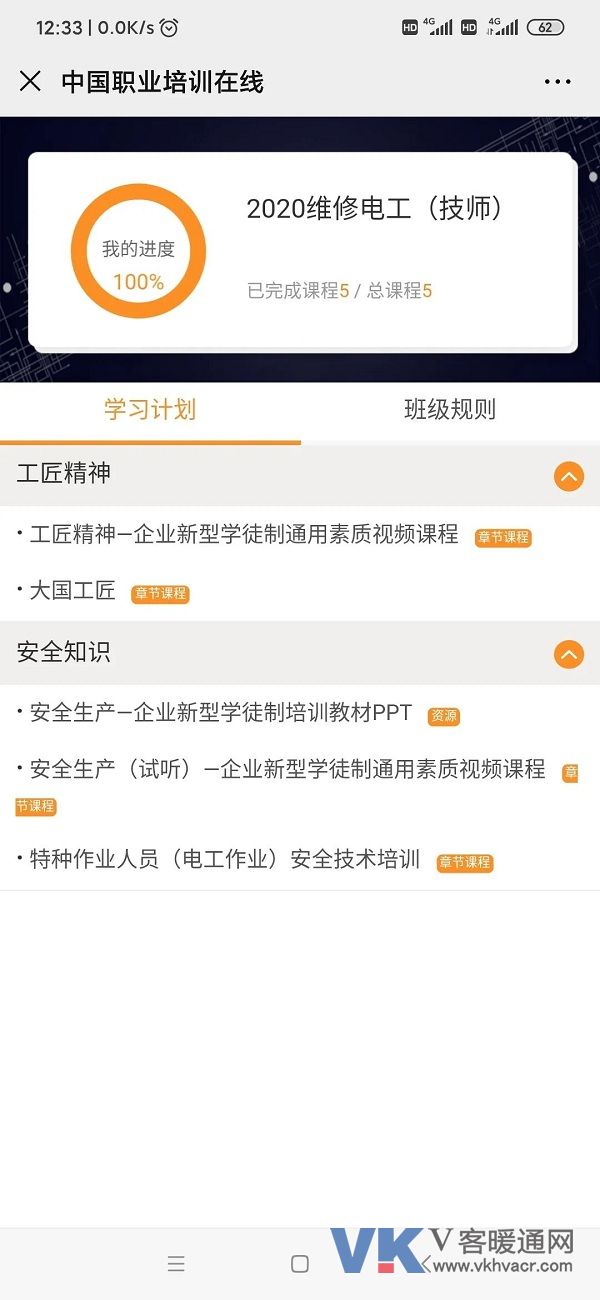600x1300 pixels.
Task: Close the 中国职业培训在线 page
Action: point(30,82)
